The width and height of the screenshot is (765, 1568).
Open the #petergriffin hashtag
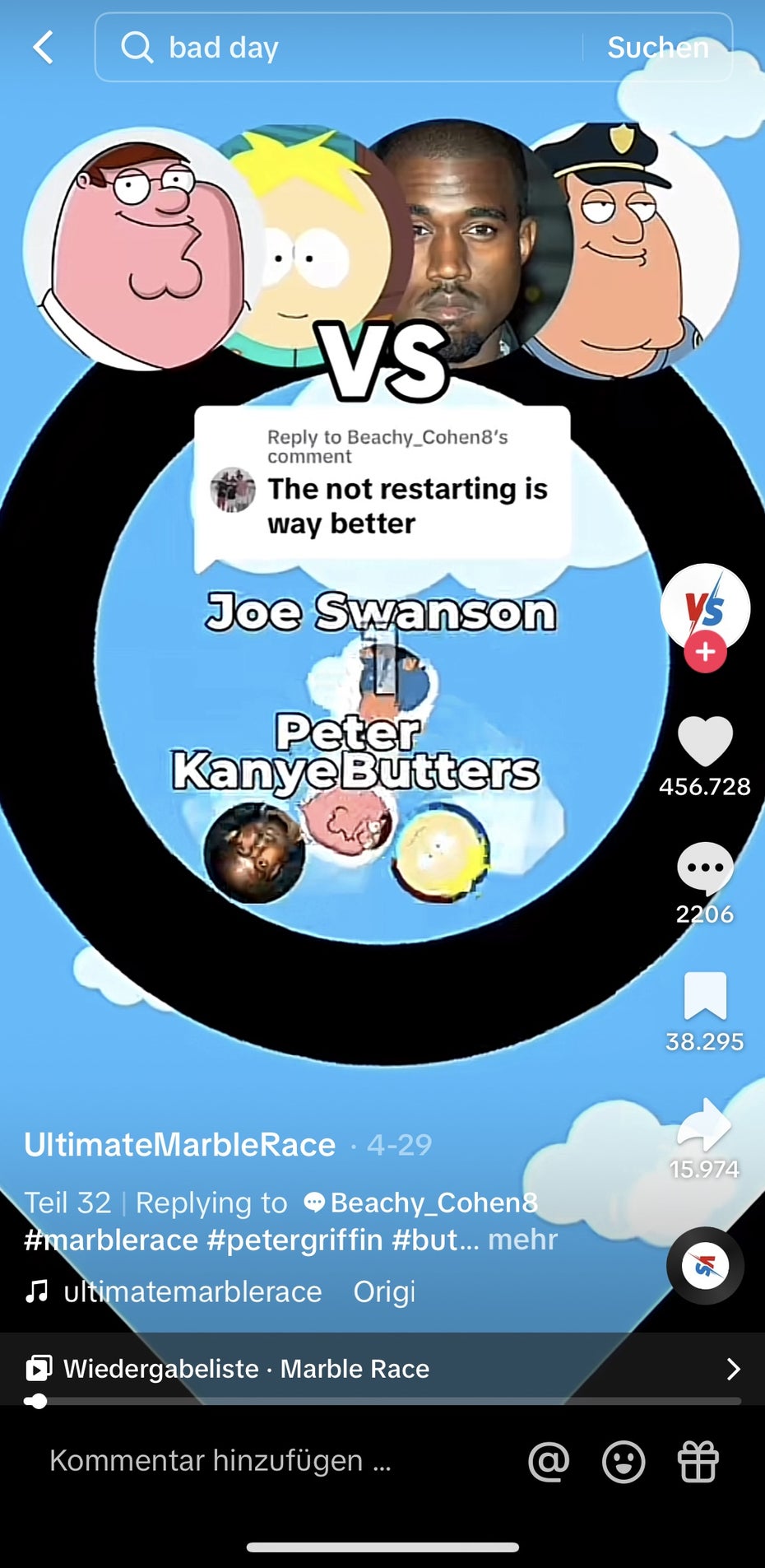pos(295,1240)
